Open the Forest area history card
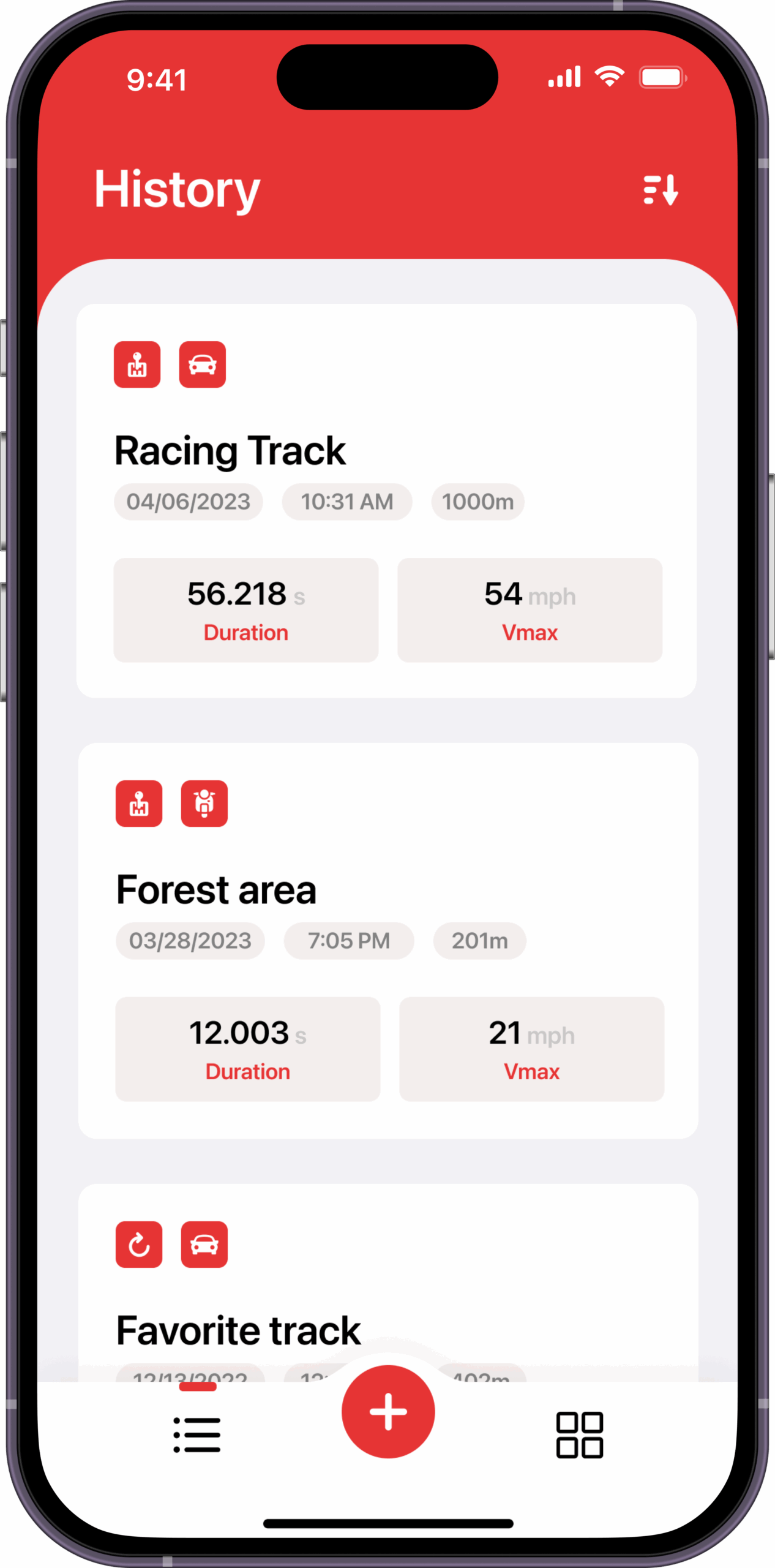This screenshot has width=775, height=1568. click(387, 890)
